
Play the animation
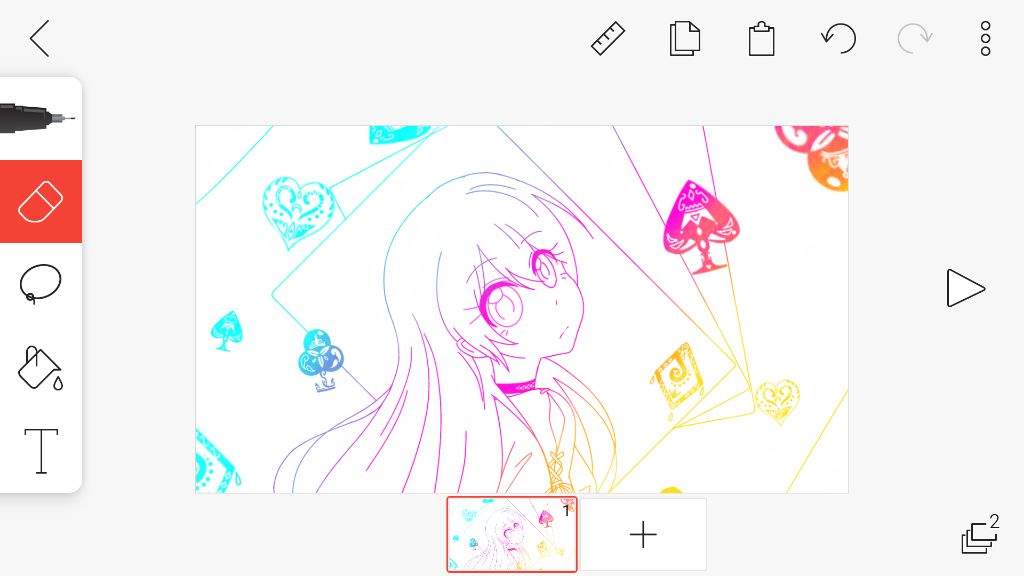click(965, 288)
